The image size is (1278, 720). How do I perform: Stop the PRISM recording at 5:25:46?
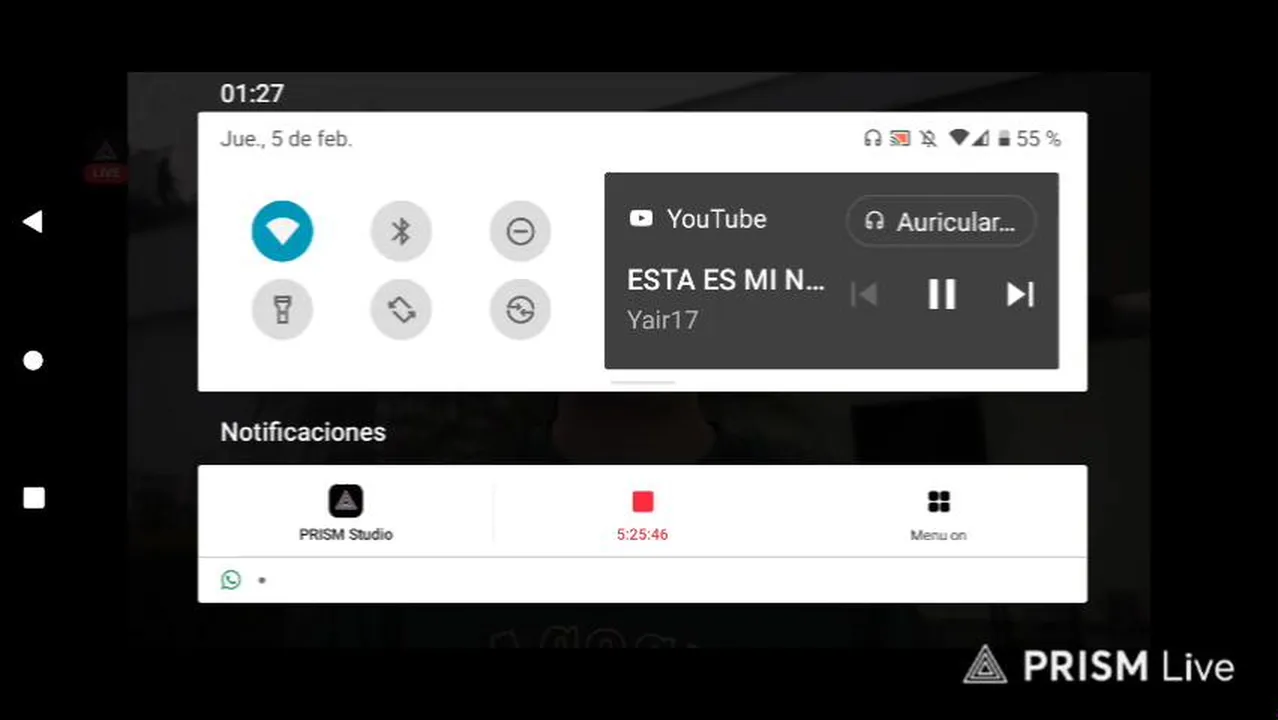pyautogui.click(x=642, y=502)
